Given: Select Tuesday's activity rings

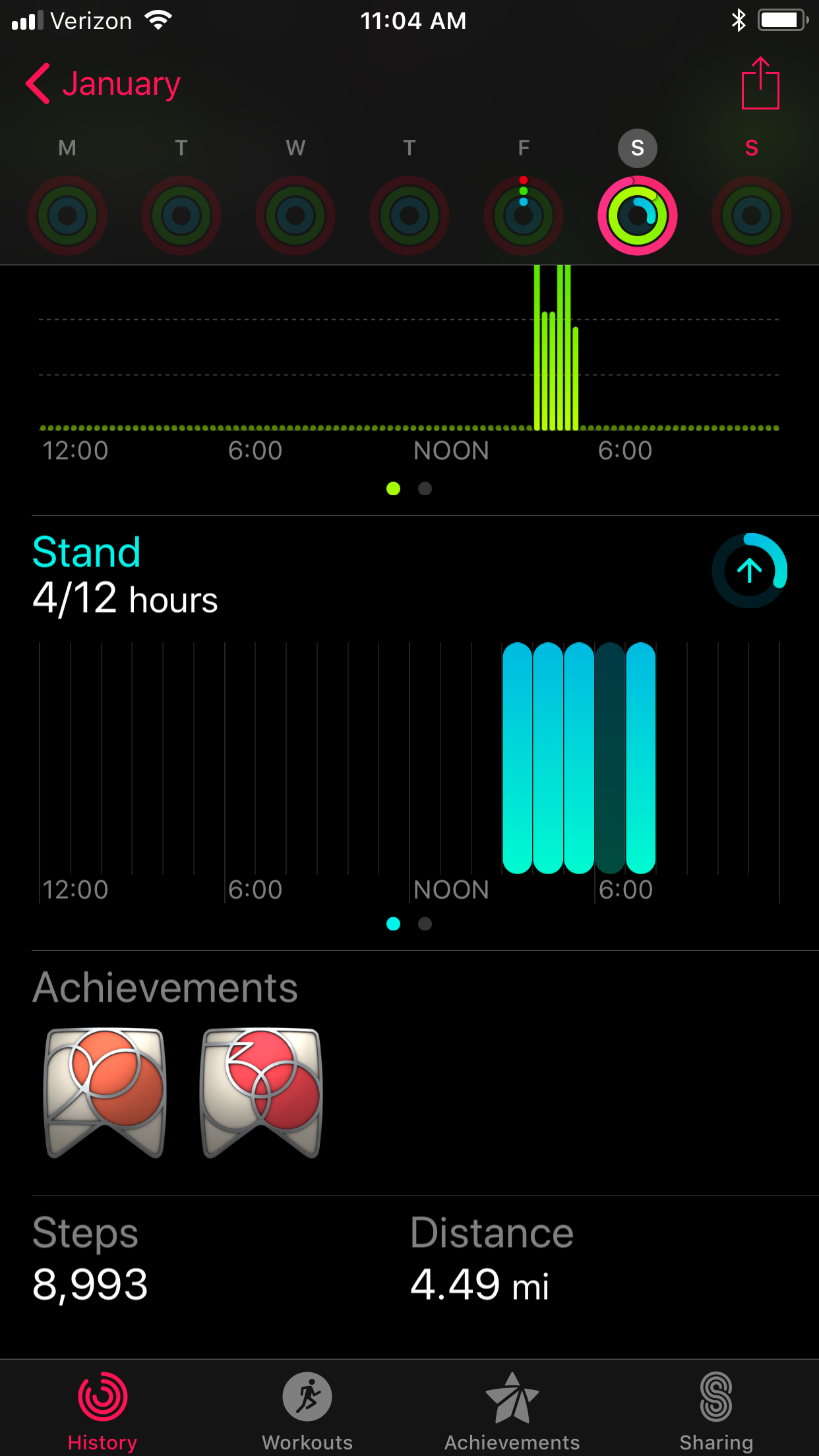Looking at the screenshot, I should [x=181, y=216].
